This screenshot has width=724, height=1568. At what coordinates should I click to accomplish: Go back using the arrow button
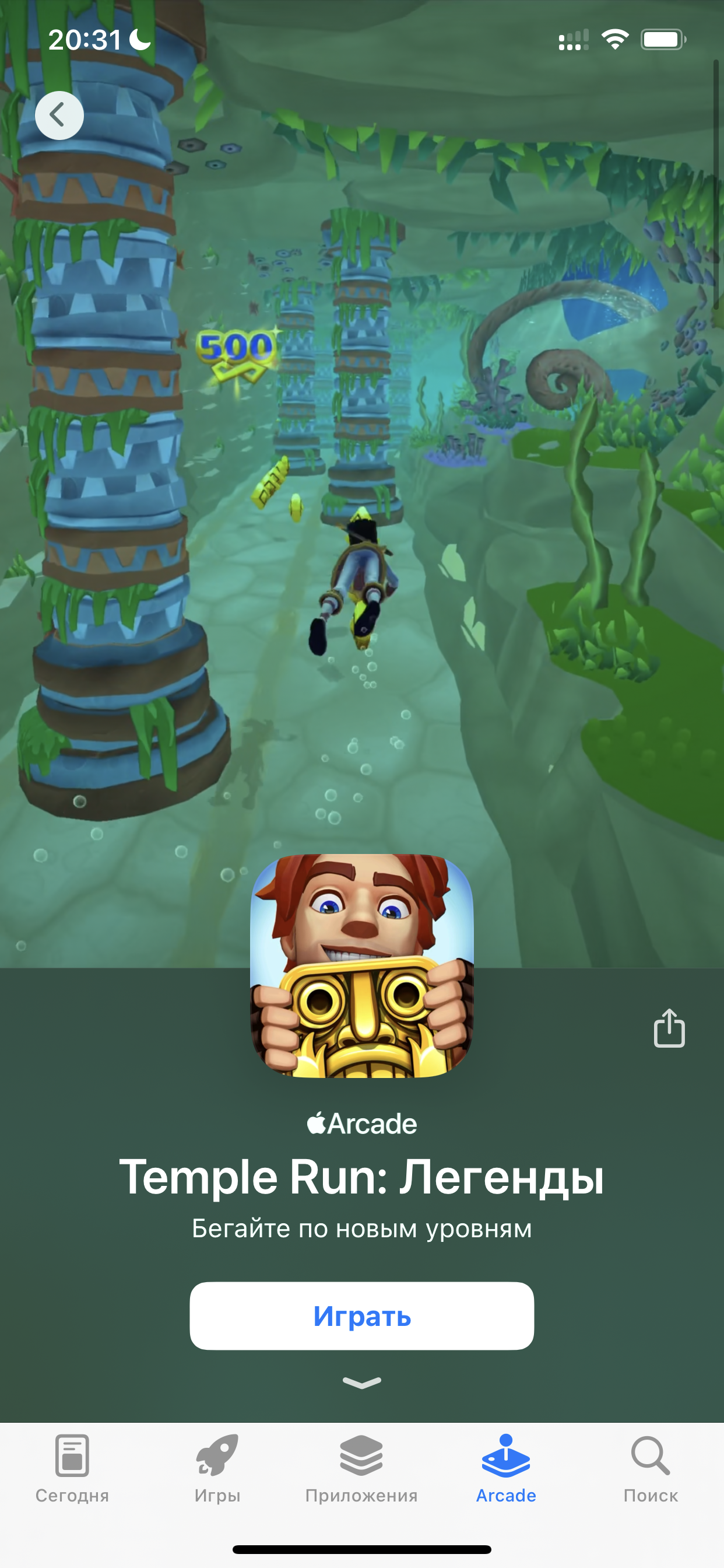pos(59,115)
